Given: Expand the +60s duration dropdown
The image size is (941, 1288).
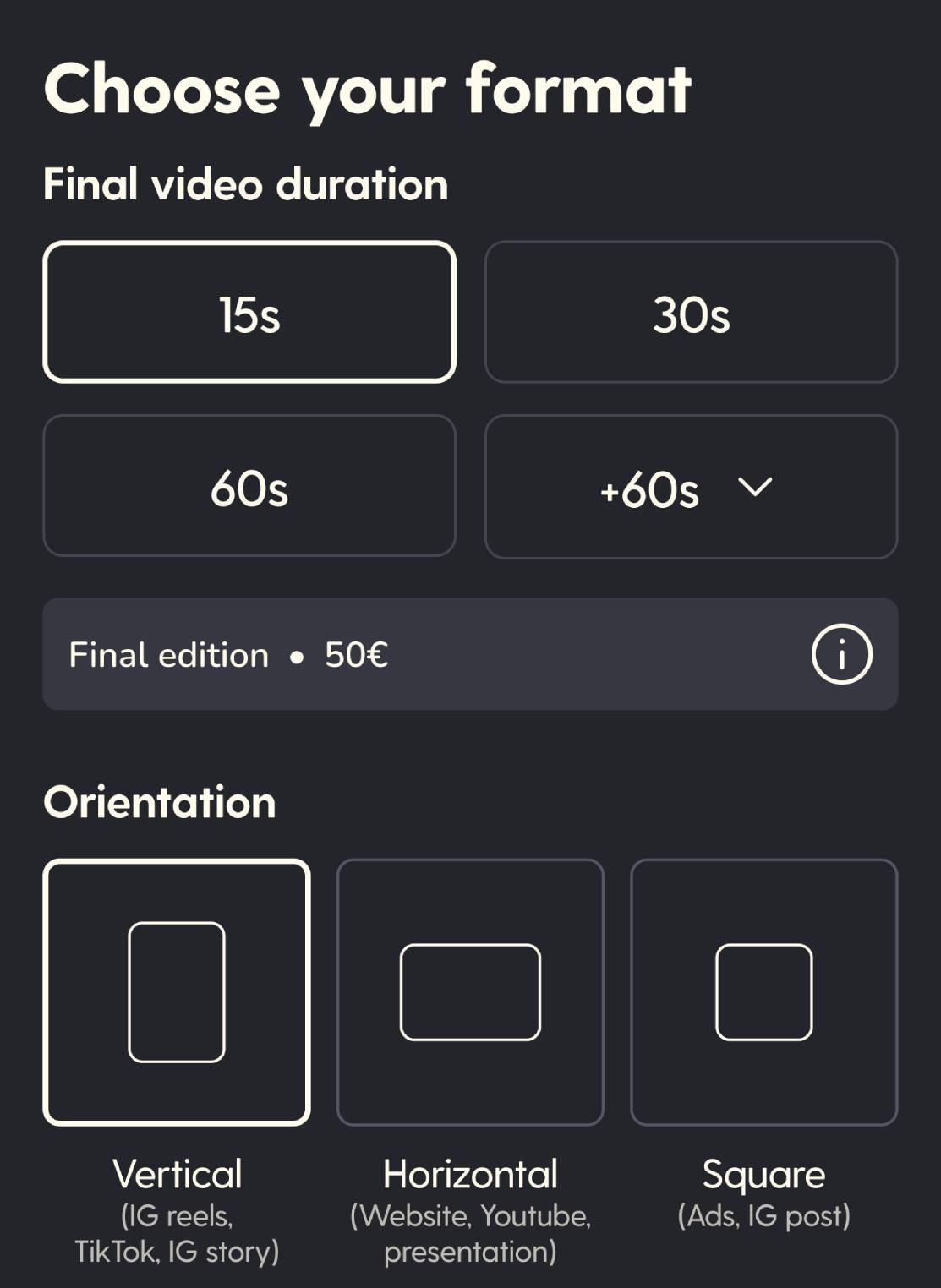Looking at the screenshot, I should 691,488.
